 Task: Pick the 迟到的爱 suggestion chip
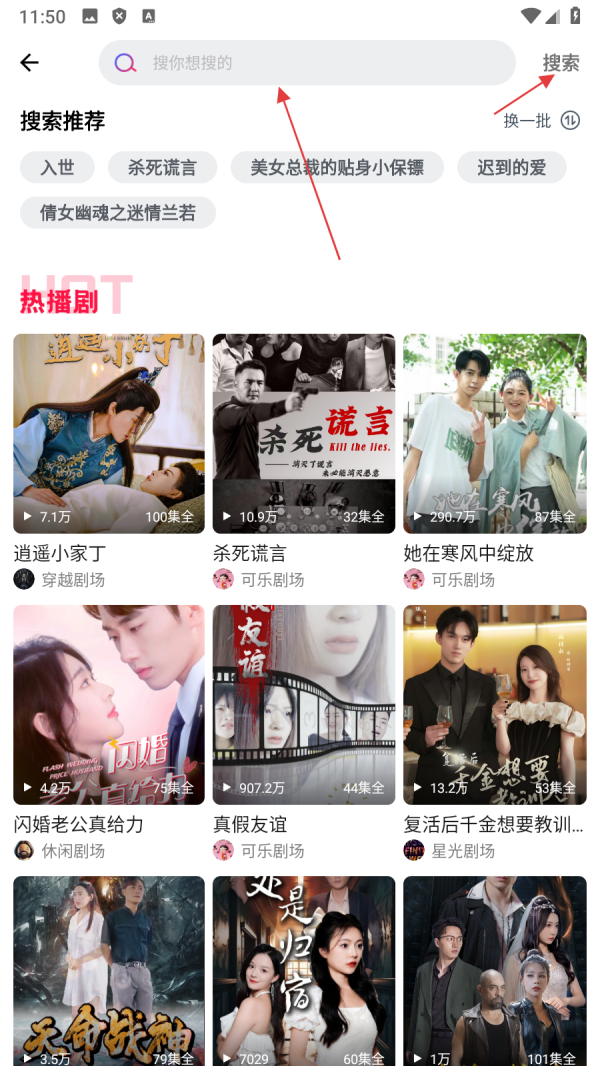[x=511, y=167]
